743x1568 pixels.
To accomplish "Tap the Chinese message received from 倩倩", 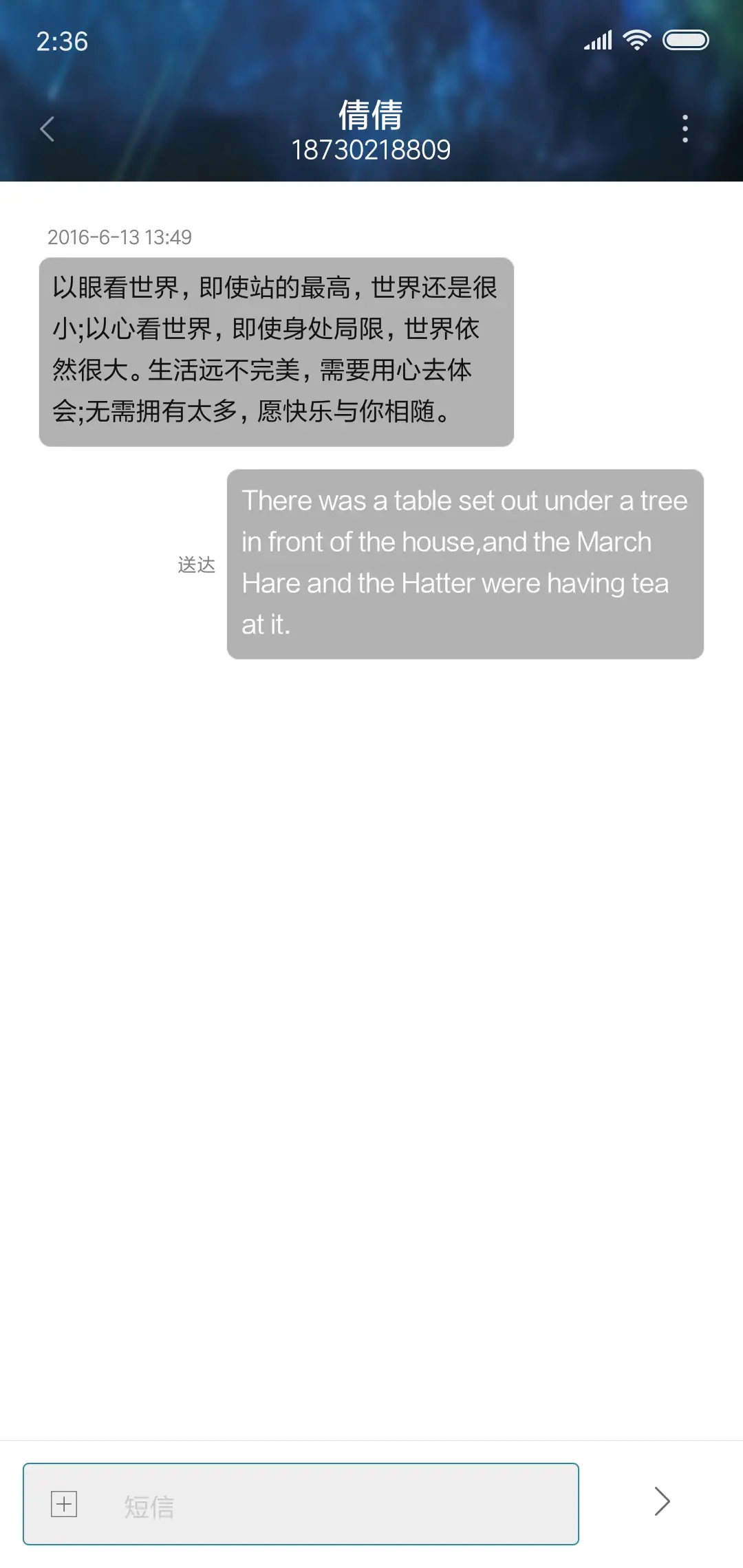I will click(276, 352).
